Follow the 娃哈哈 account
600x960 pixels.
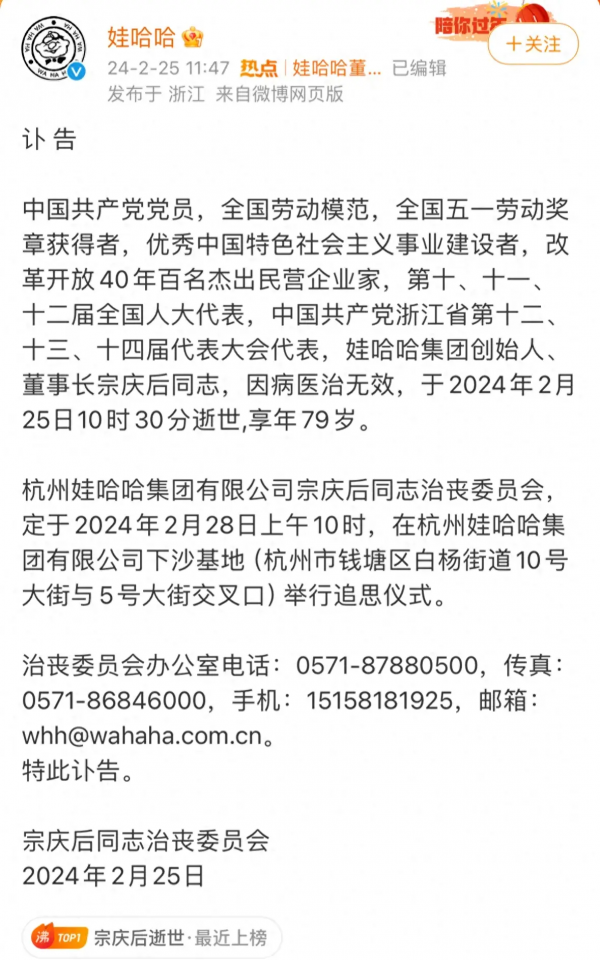tap(533, 44)
